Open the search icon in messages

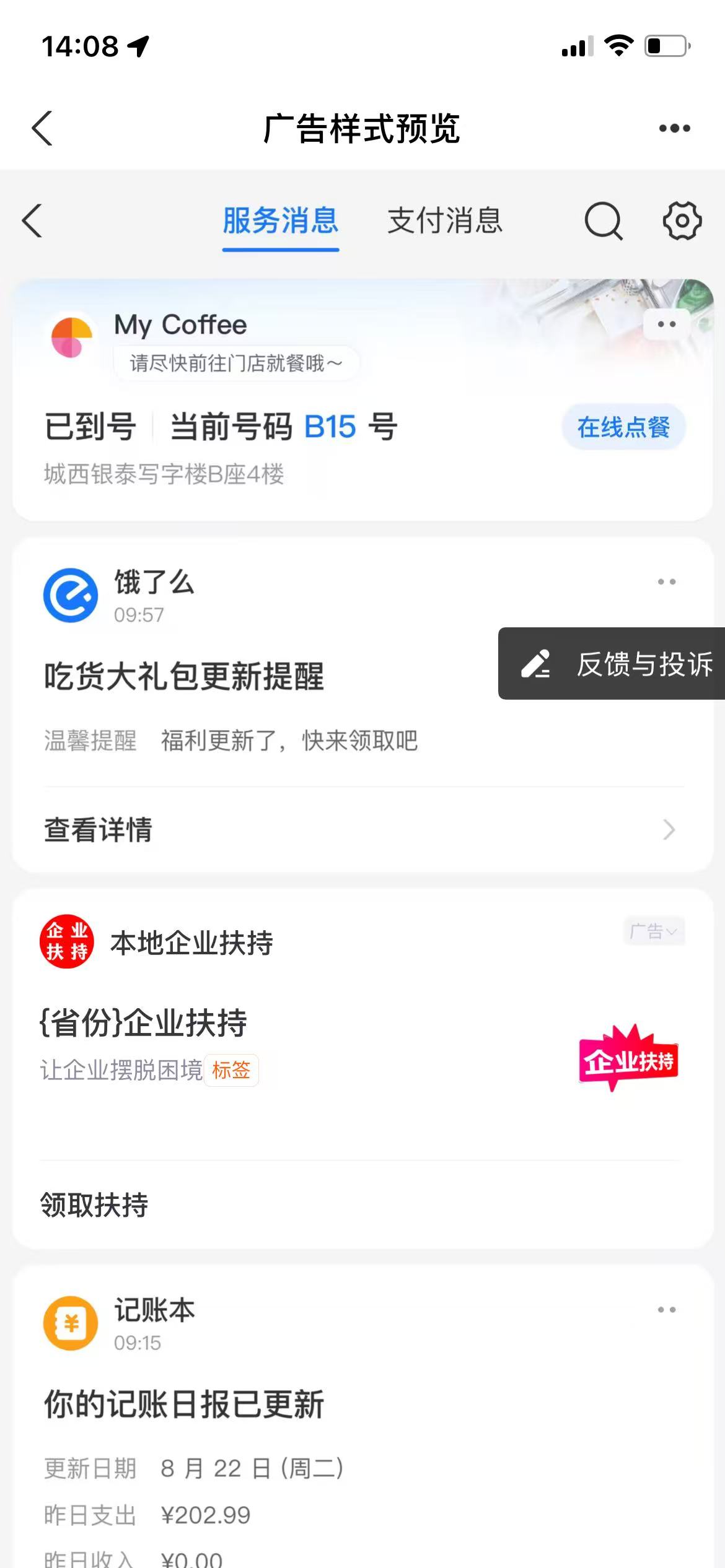click(603, 221)
